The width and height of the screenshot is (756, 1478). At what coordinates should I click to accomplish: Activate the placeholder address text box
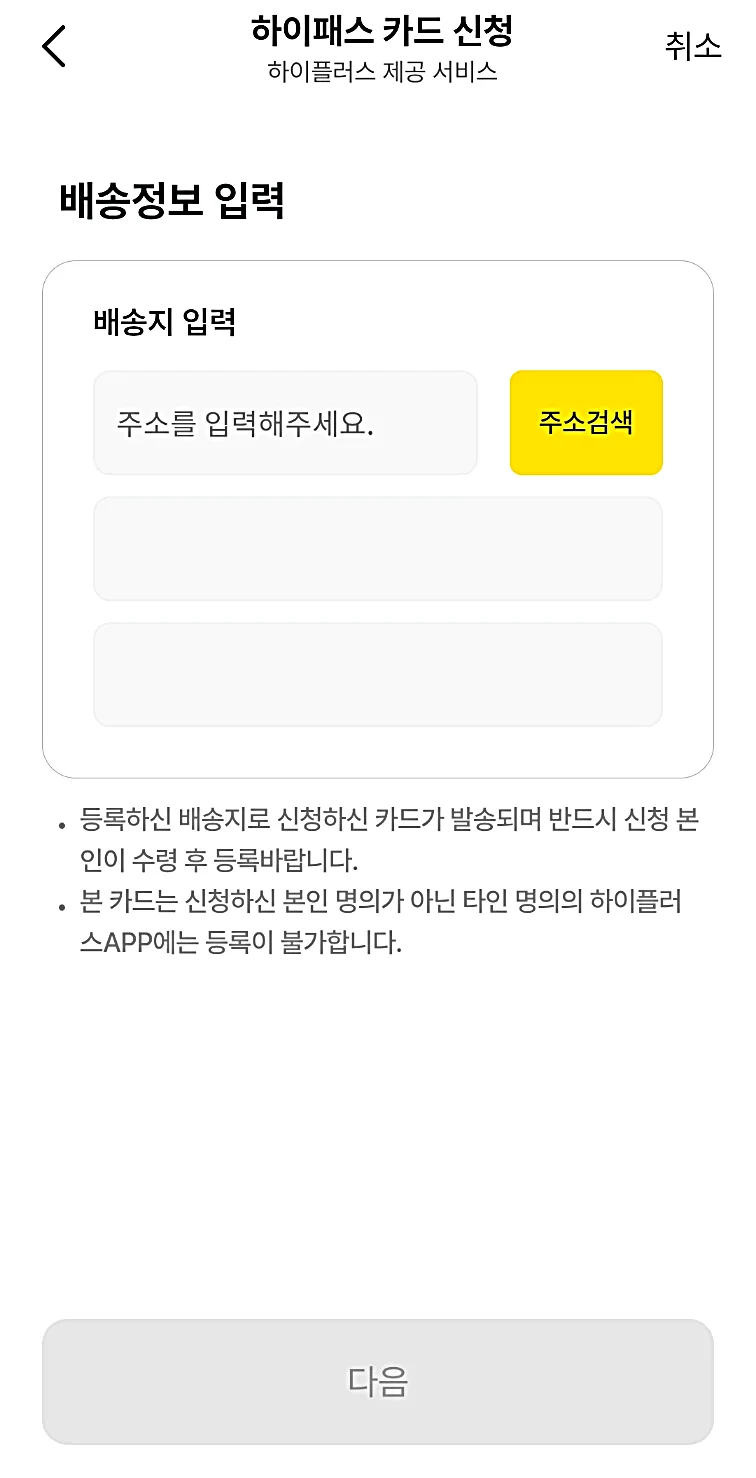pyautogui.click(x=285, y=422)
